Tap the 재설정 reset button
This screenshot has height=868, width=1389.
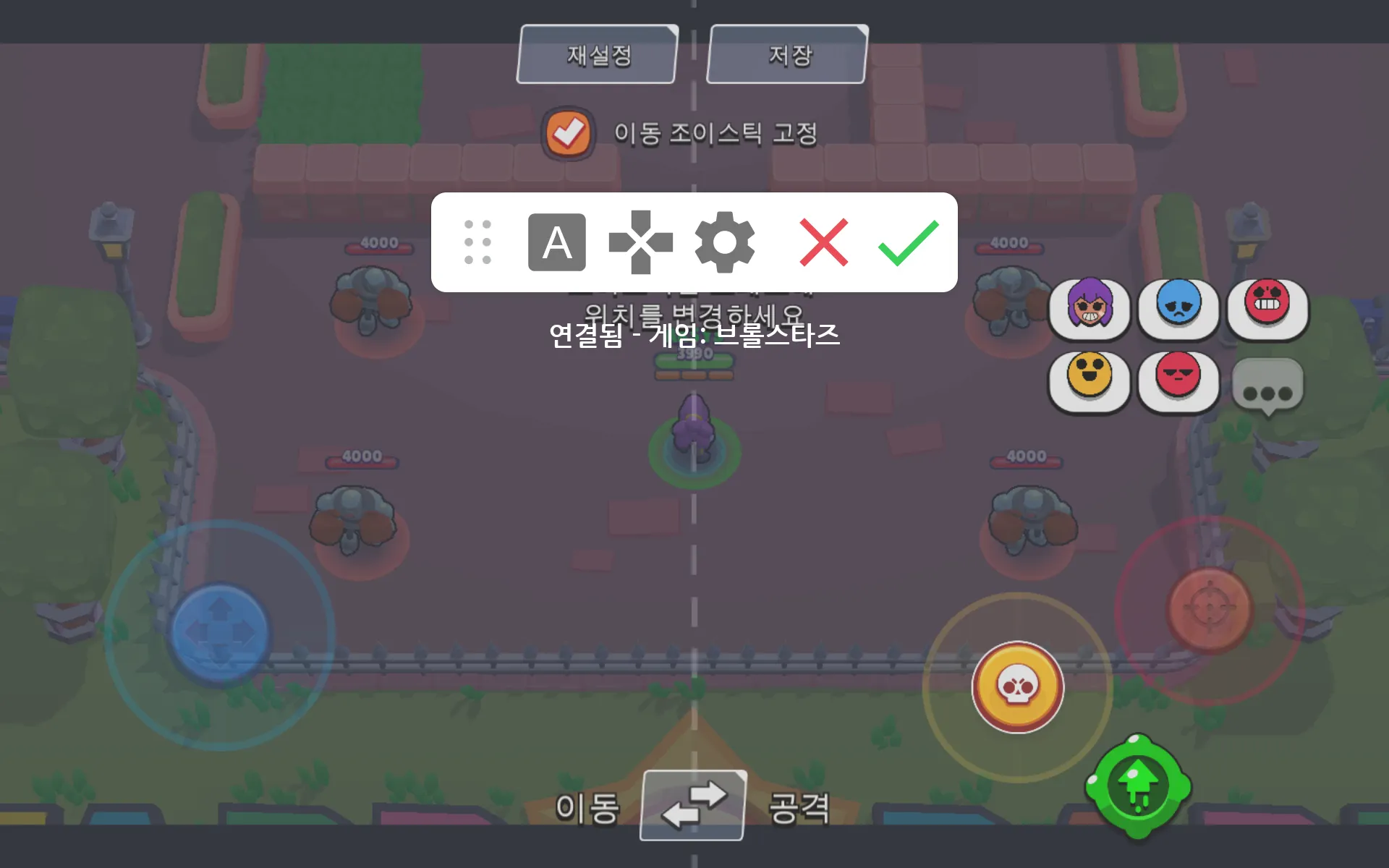(598, 55)
